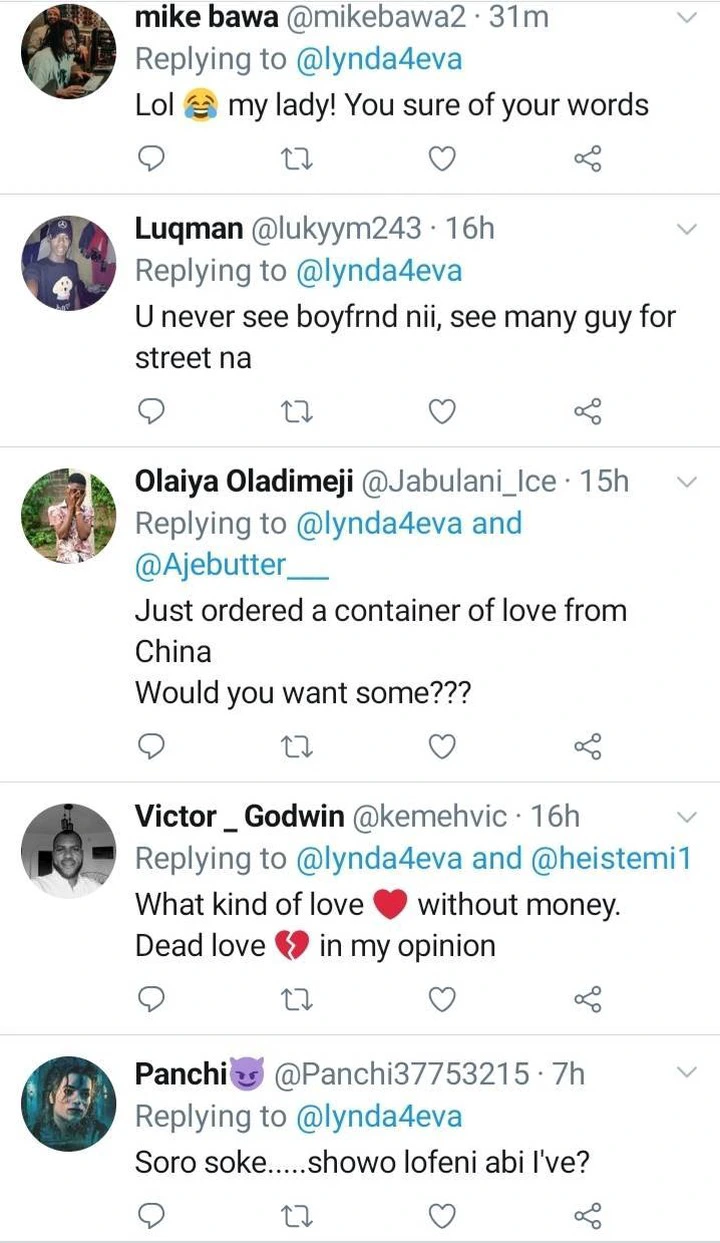Like Panchi's tweet
The width and height of the screenshot is (720, 1243).
(442, 1215)
